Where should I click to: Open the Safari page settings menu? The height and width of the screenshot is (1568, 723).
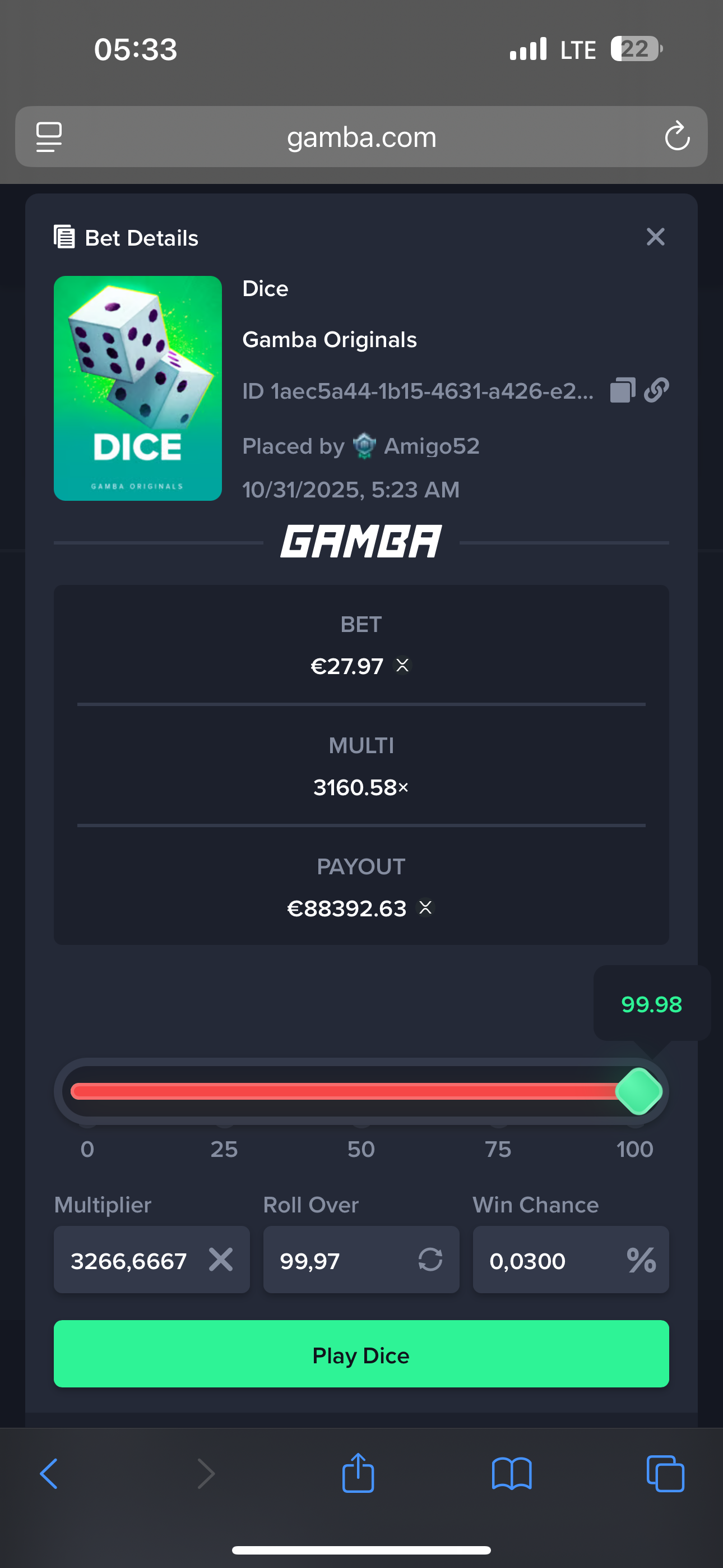[x=49, y=136]
